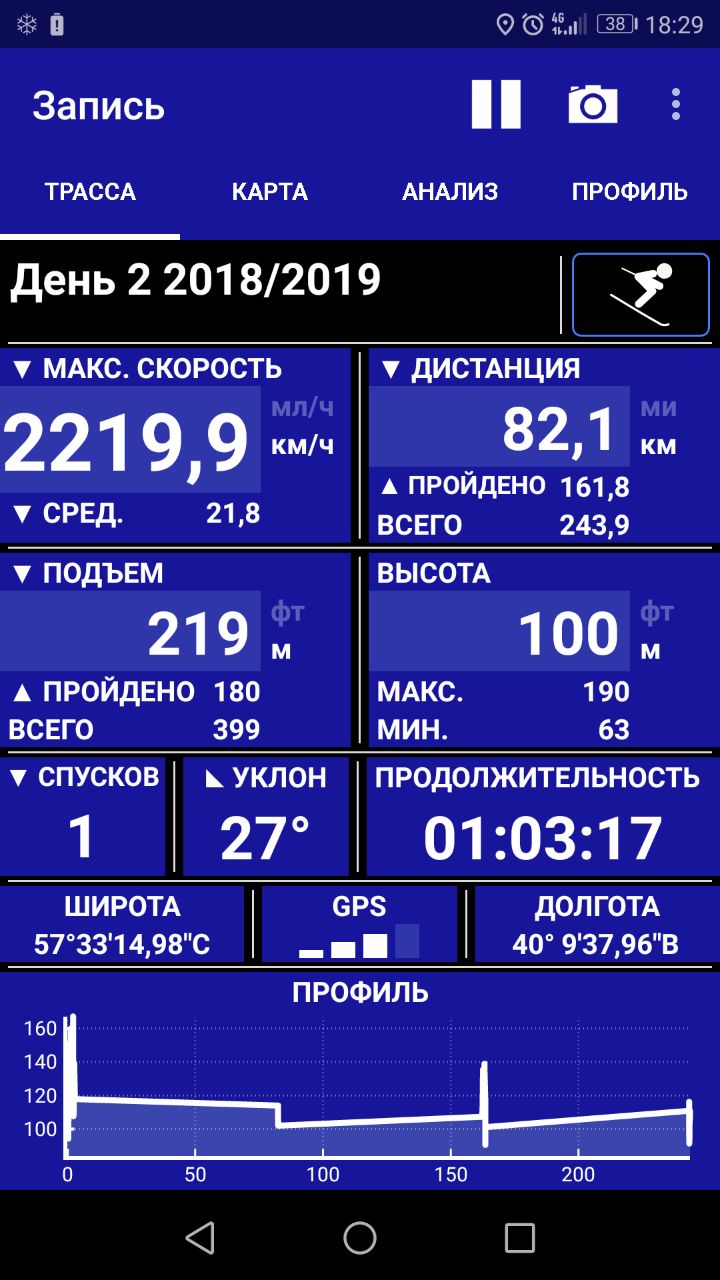Expand the СПУСКОВ dropdown
The height and width of the screenshot is (1280, 720).
tap(84, 777)
